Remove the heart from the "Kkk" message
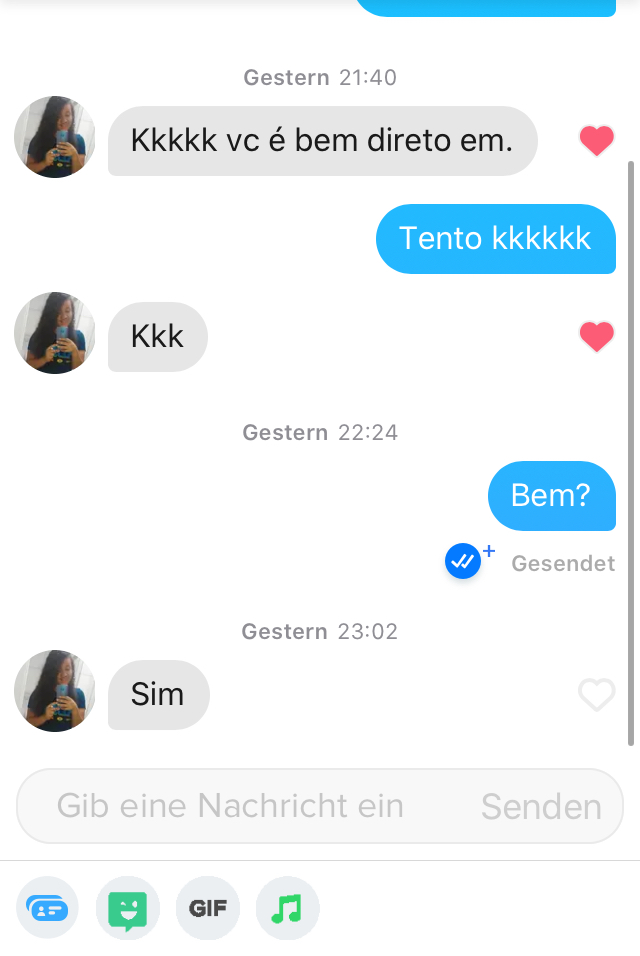This screenshot has width=640, height=956. pos(597,337)
